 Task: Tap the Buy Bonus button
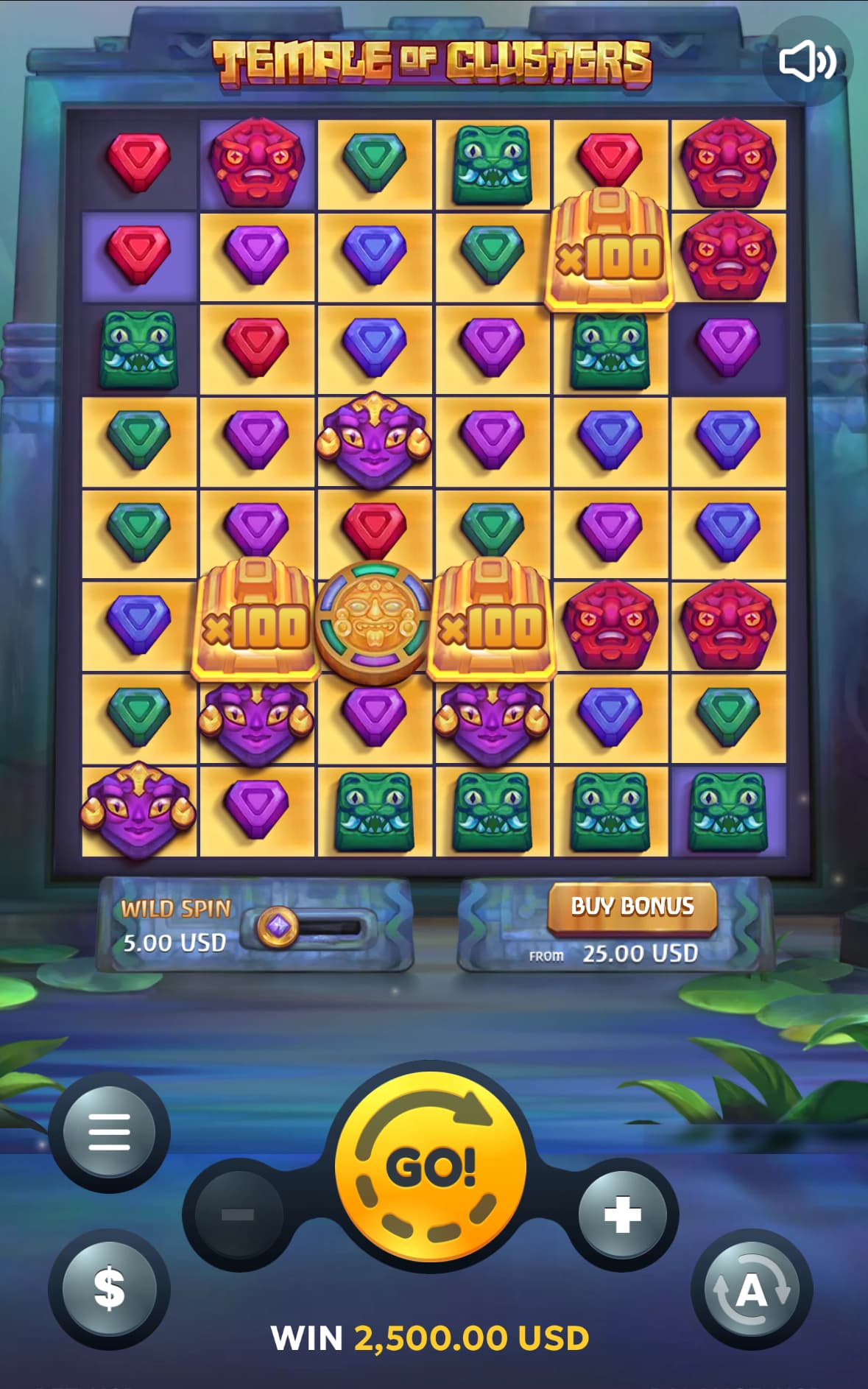(x=632, y=907)
